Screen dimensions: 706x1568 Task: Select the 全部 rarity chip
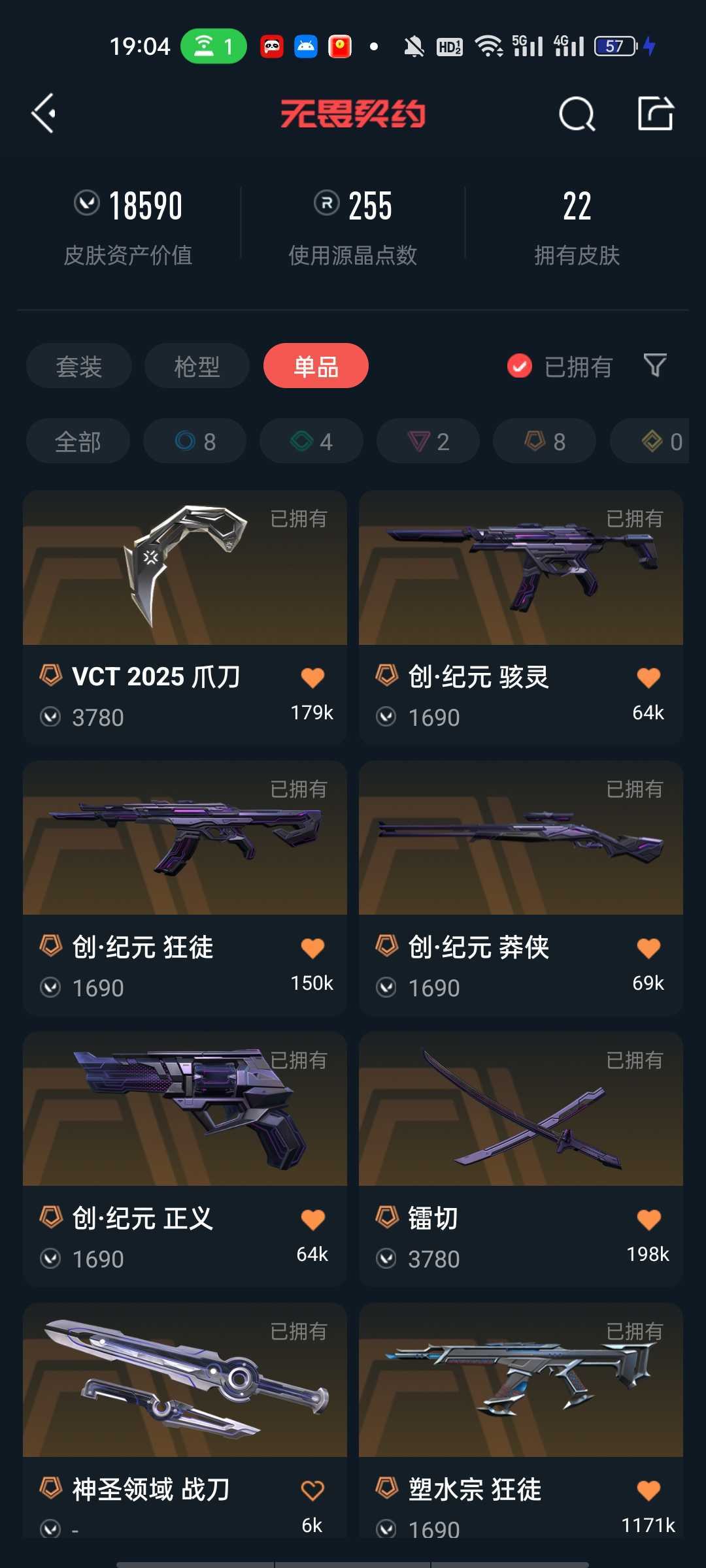pos(78,441)
